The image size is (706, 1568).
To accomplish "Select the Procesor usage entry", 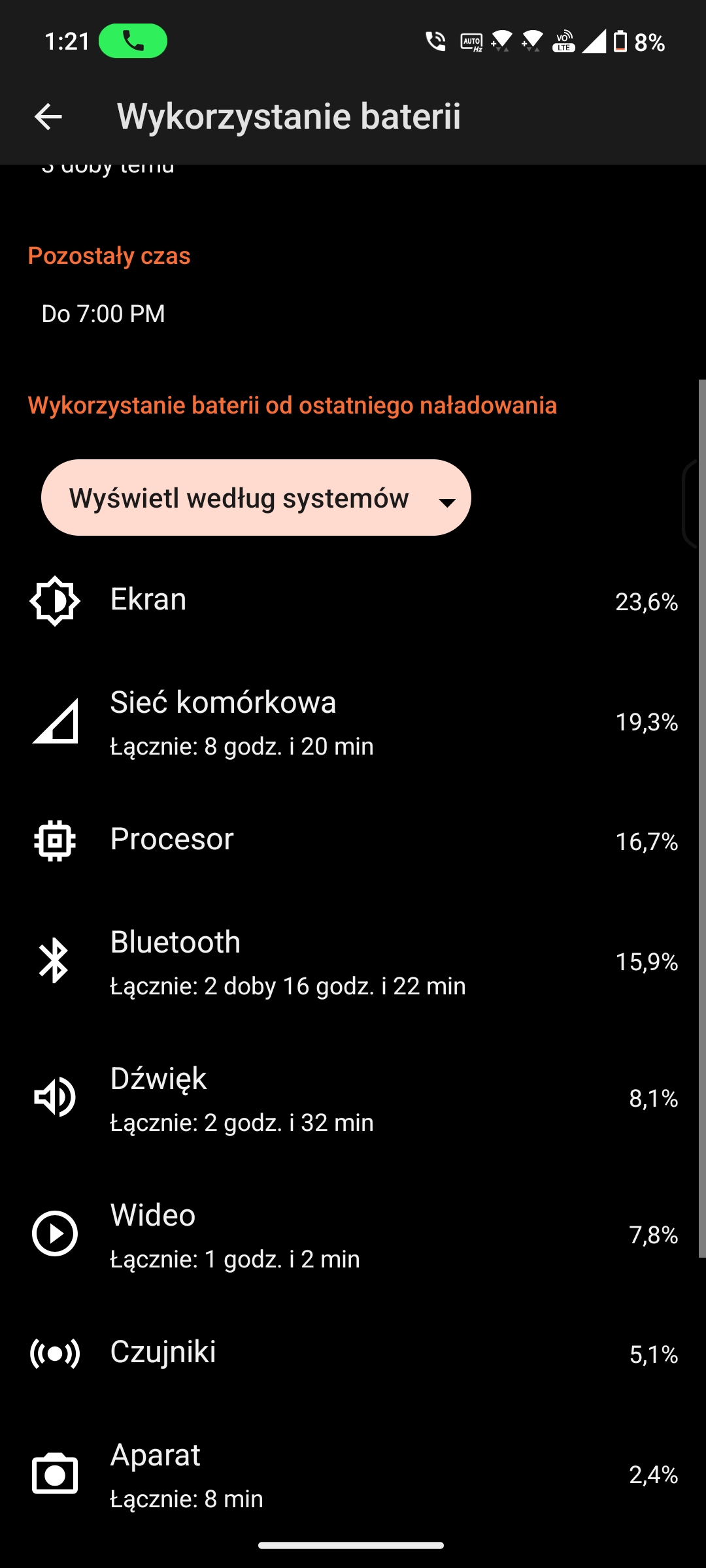I will coord(353,841).
